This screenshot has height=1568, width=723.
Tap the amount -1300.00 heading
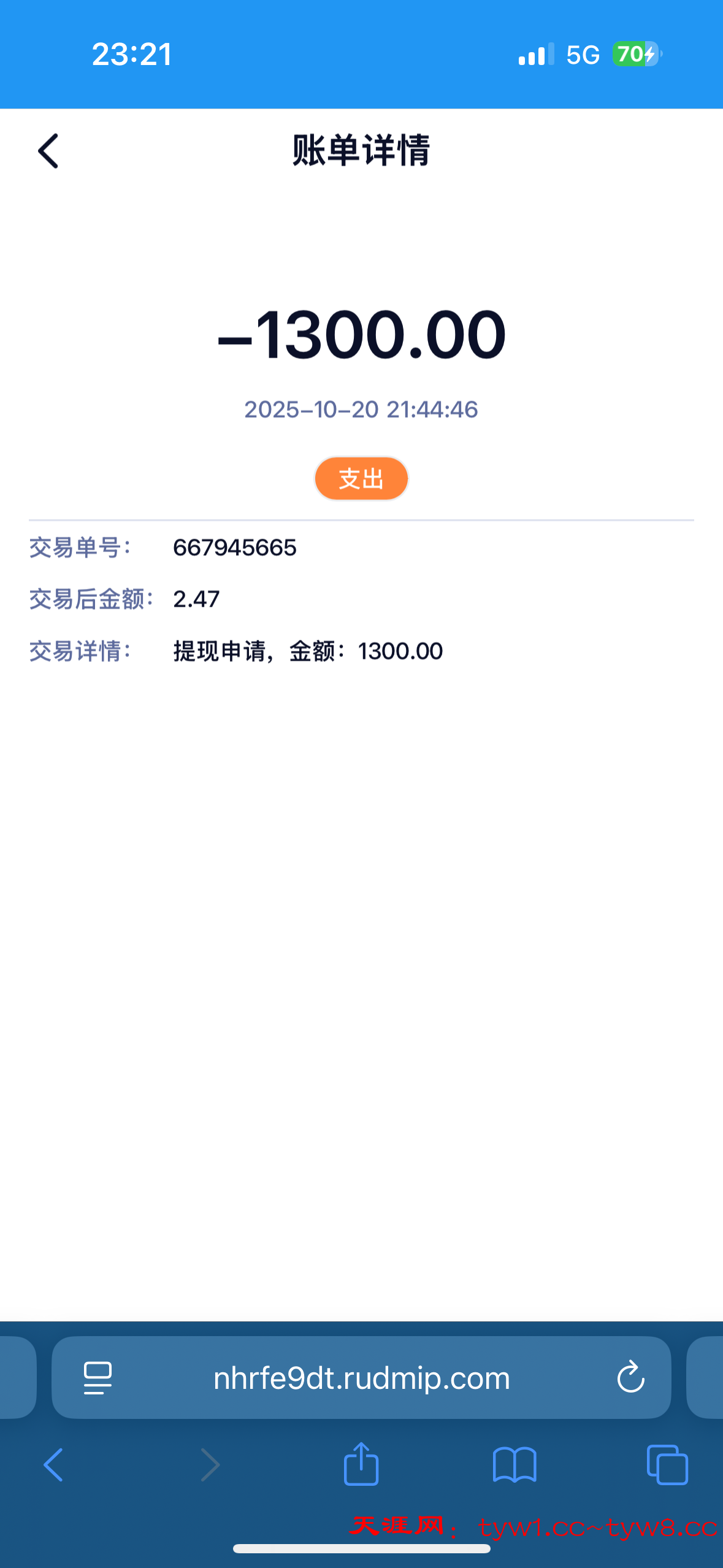[x=361, y=332]
